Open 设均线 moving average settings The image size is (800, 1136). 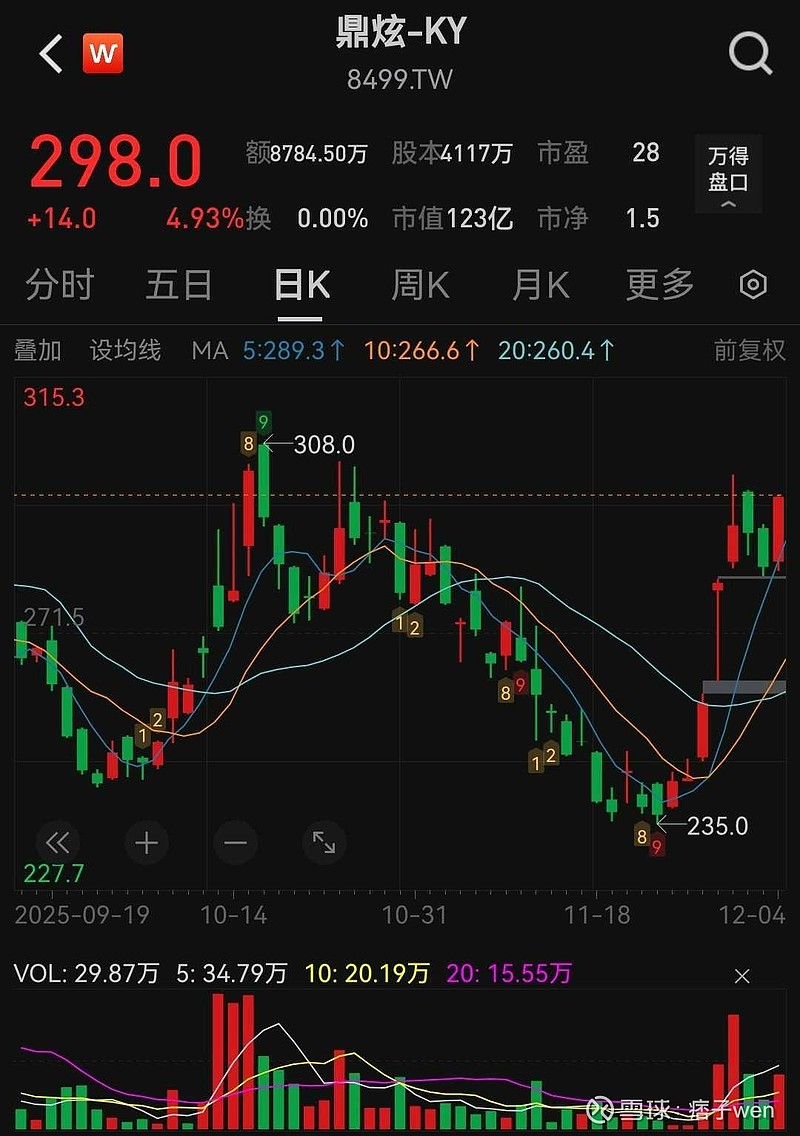point(125,350)
